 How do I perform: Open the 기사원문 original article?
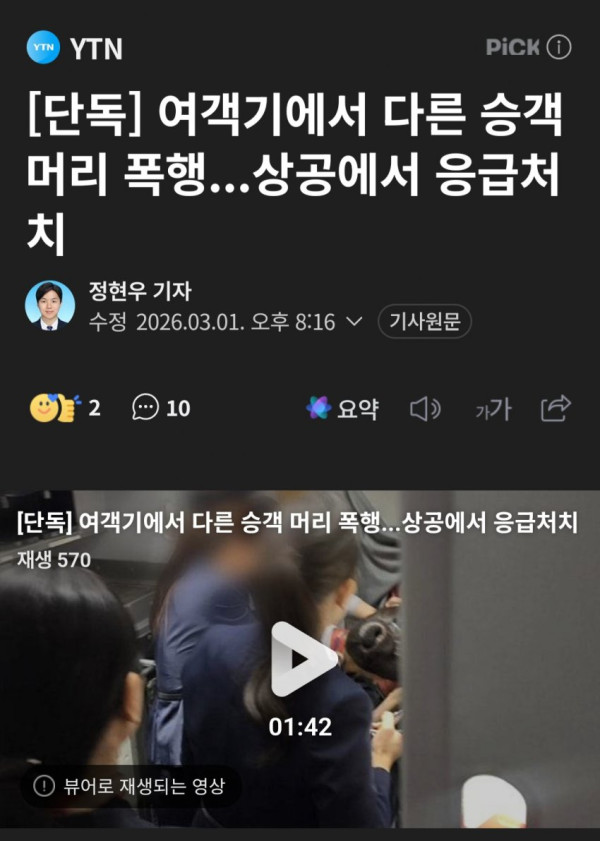[x=424, y=322]
